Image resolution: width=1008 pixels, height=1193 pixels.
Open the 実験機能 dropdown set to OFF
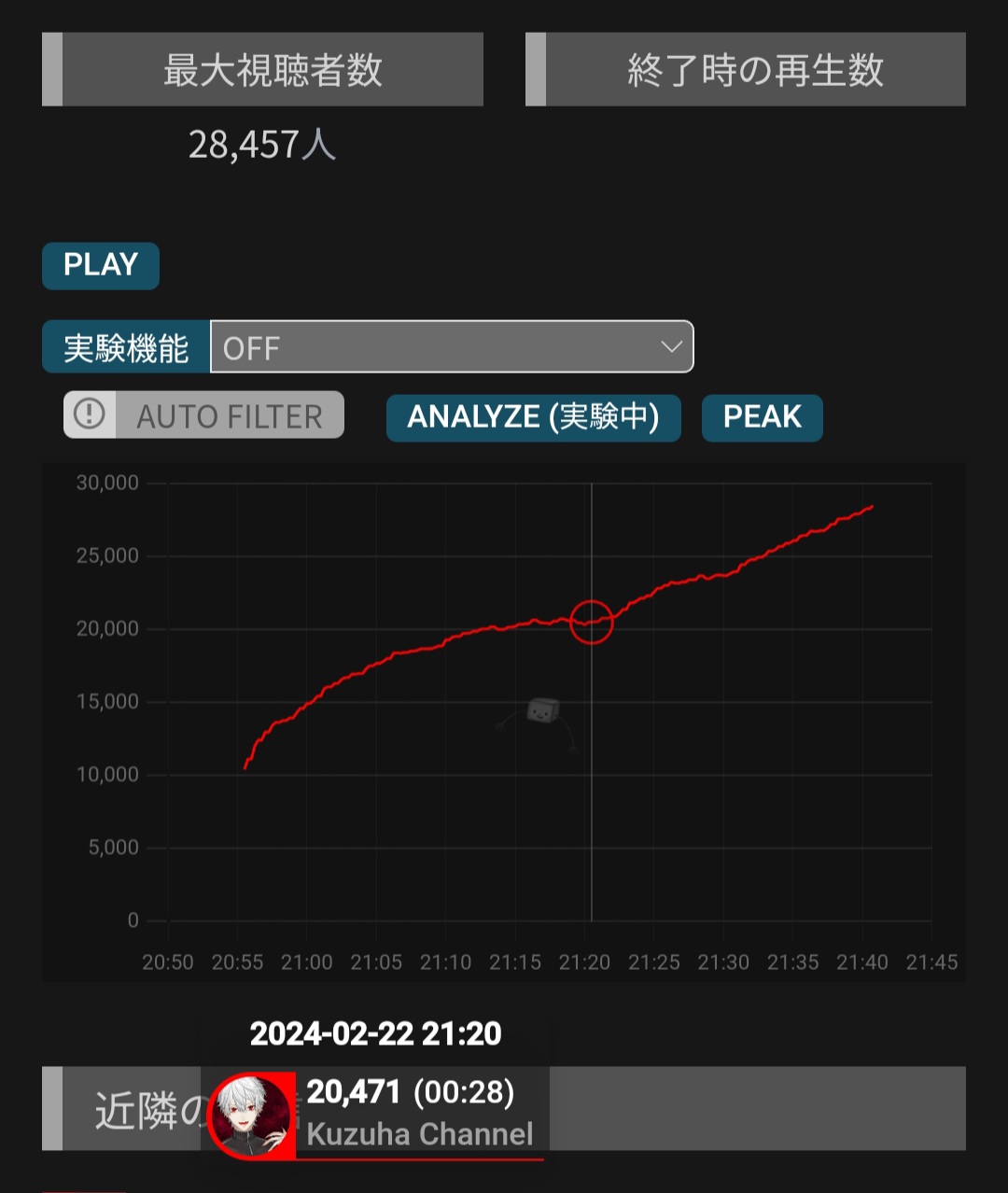point(452,347)
